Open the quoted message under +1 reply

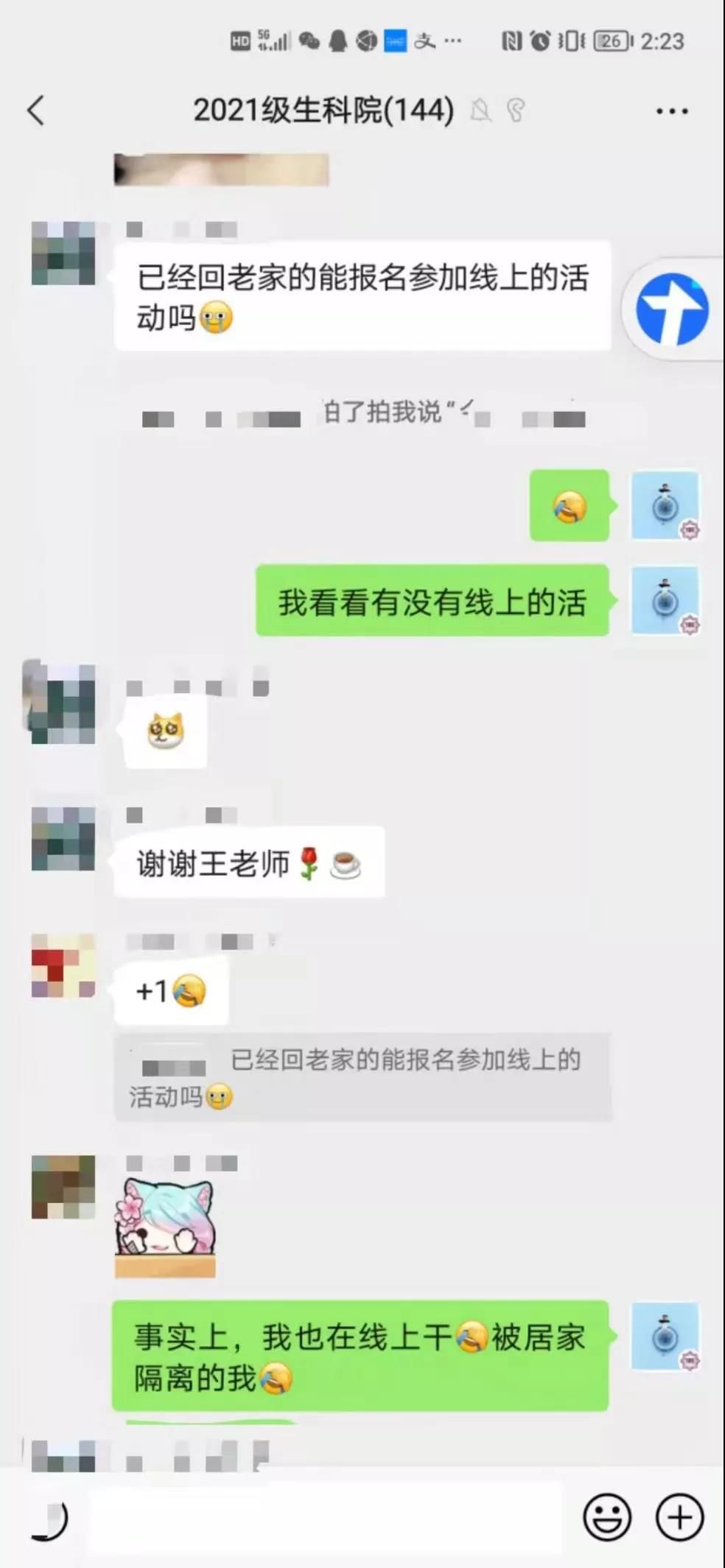[x=362, y=1077]
